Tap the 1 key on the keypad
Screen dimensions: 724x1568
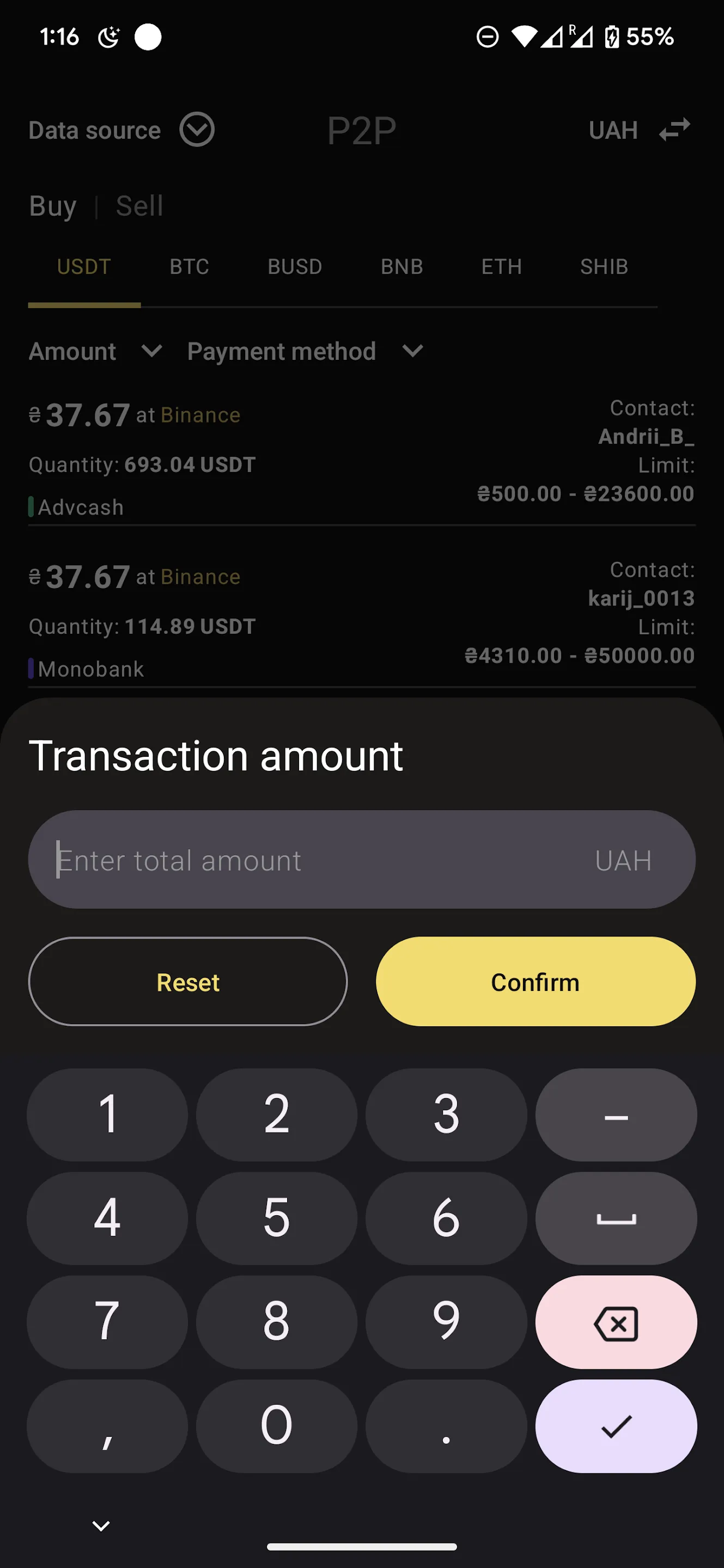(x=107, y=1114)
